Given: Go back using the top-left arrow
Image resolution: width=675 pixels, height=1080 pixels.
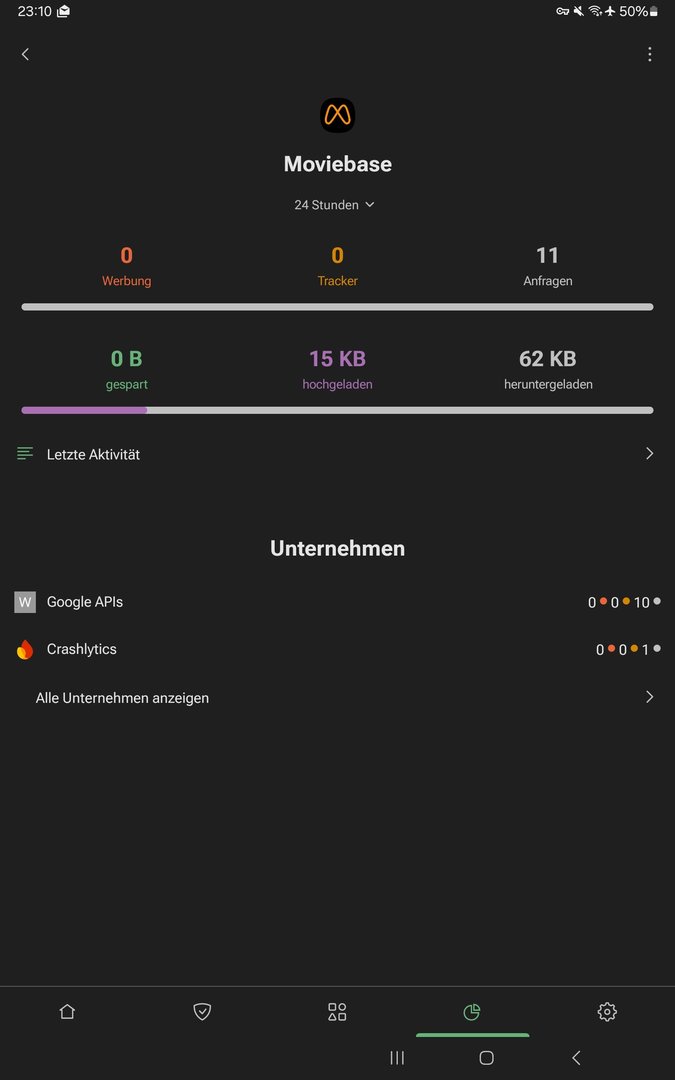Looking at the screenshot, I should pyautogui.click(x=25, y=54).
